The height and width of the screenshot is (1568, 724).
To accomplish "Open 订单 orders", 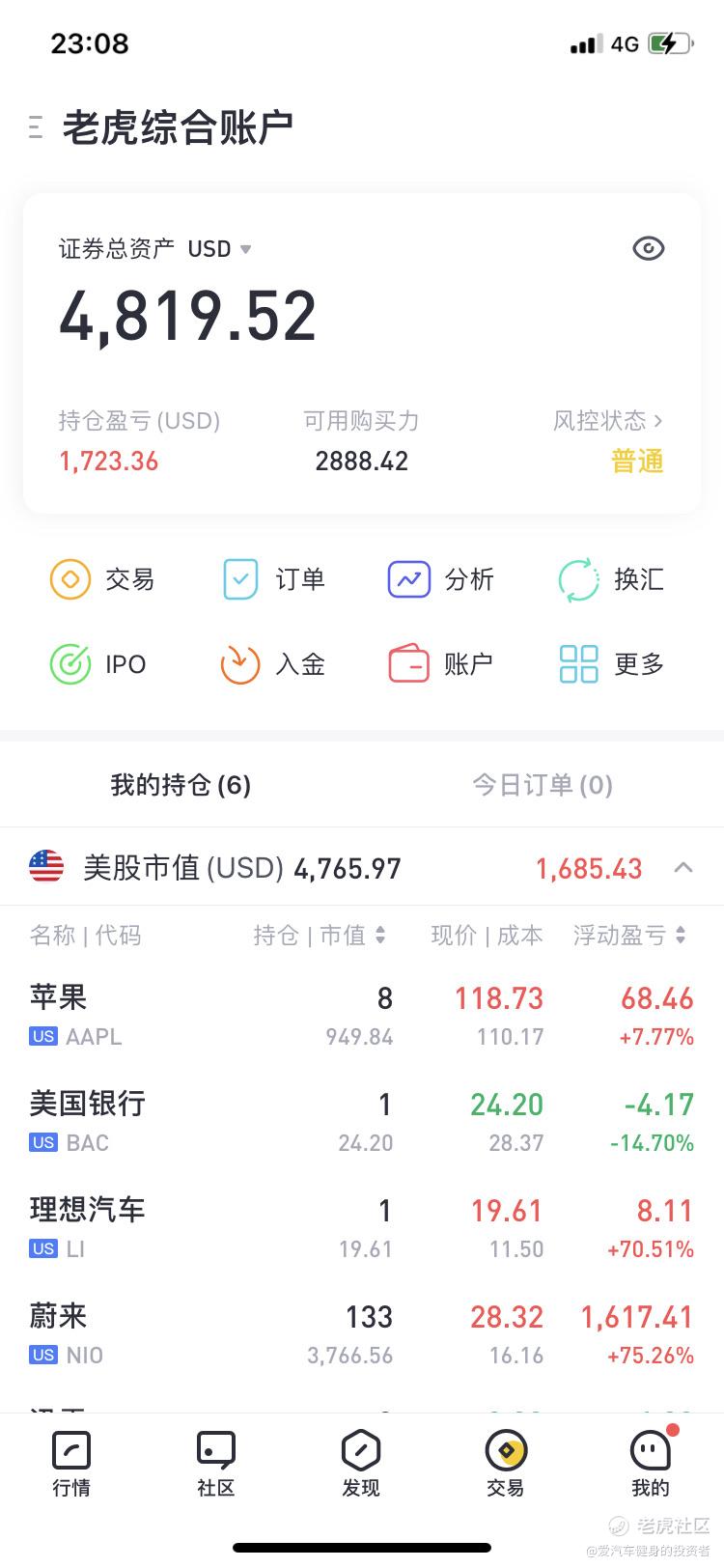I will (273, 579).
